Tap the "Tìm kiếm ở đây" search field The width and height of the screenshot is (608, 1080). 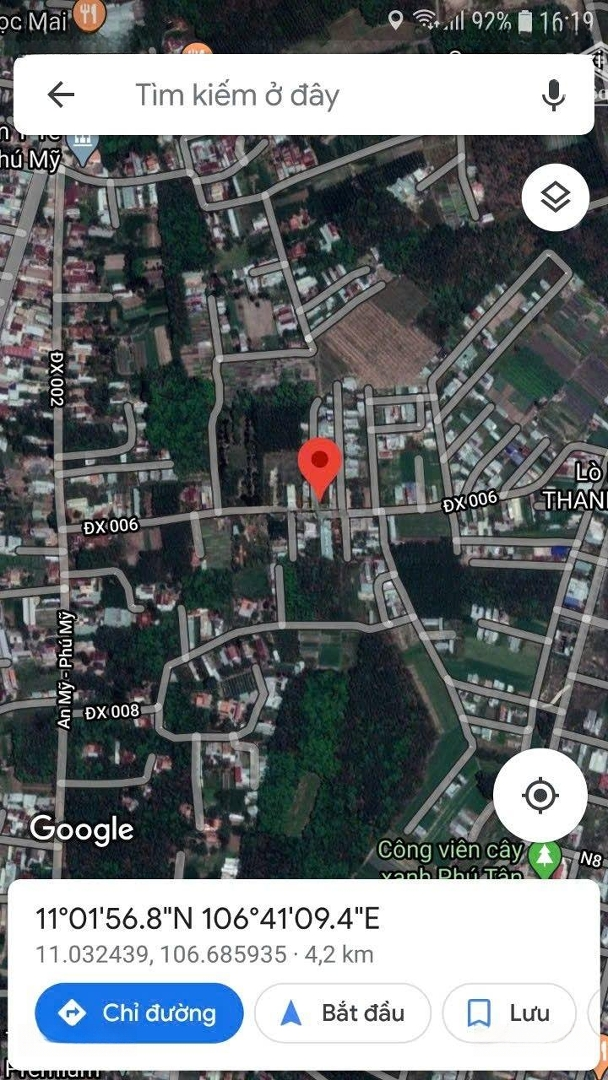pos(304,94)
